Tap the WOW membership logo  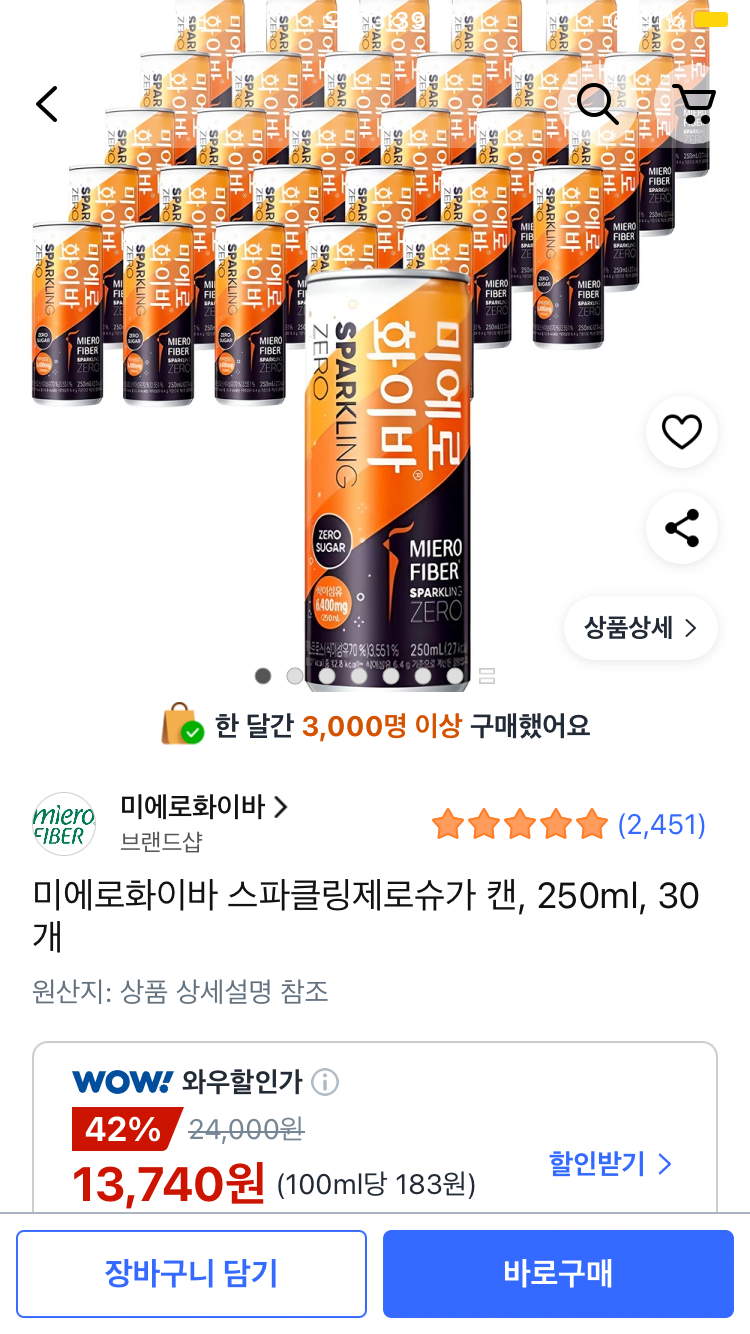(x=120, y=1082)
